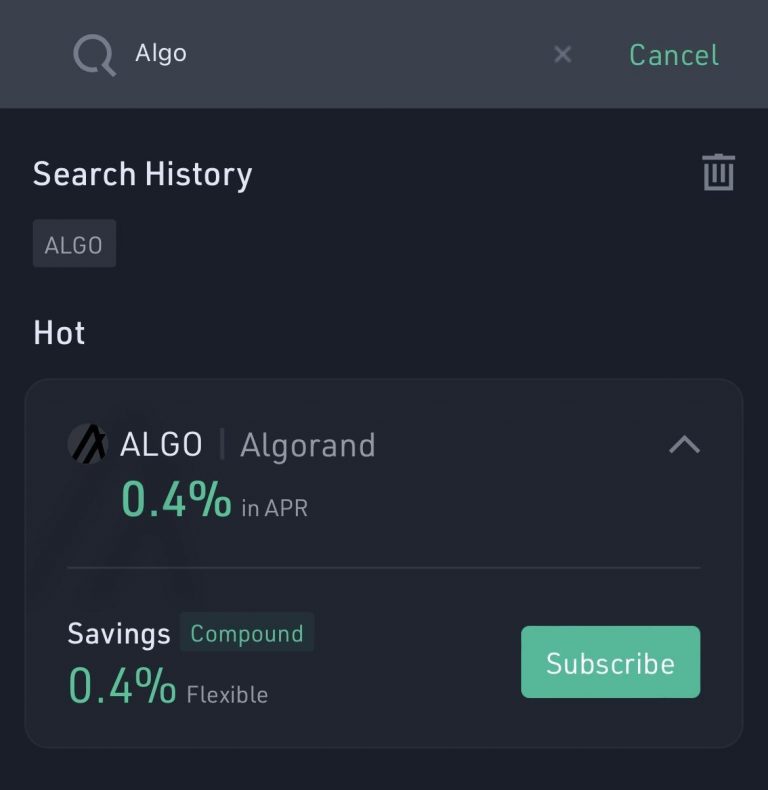Click the Compound tag next to Savings
This screenshot has width=768, height=790.
click(247, 633)
